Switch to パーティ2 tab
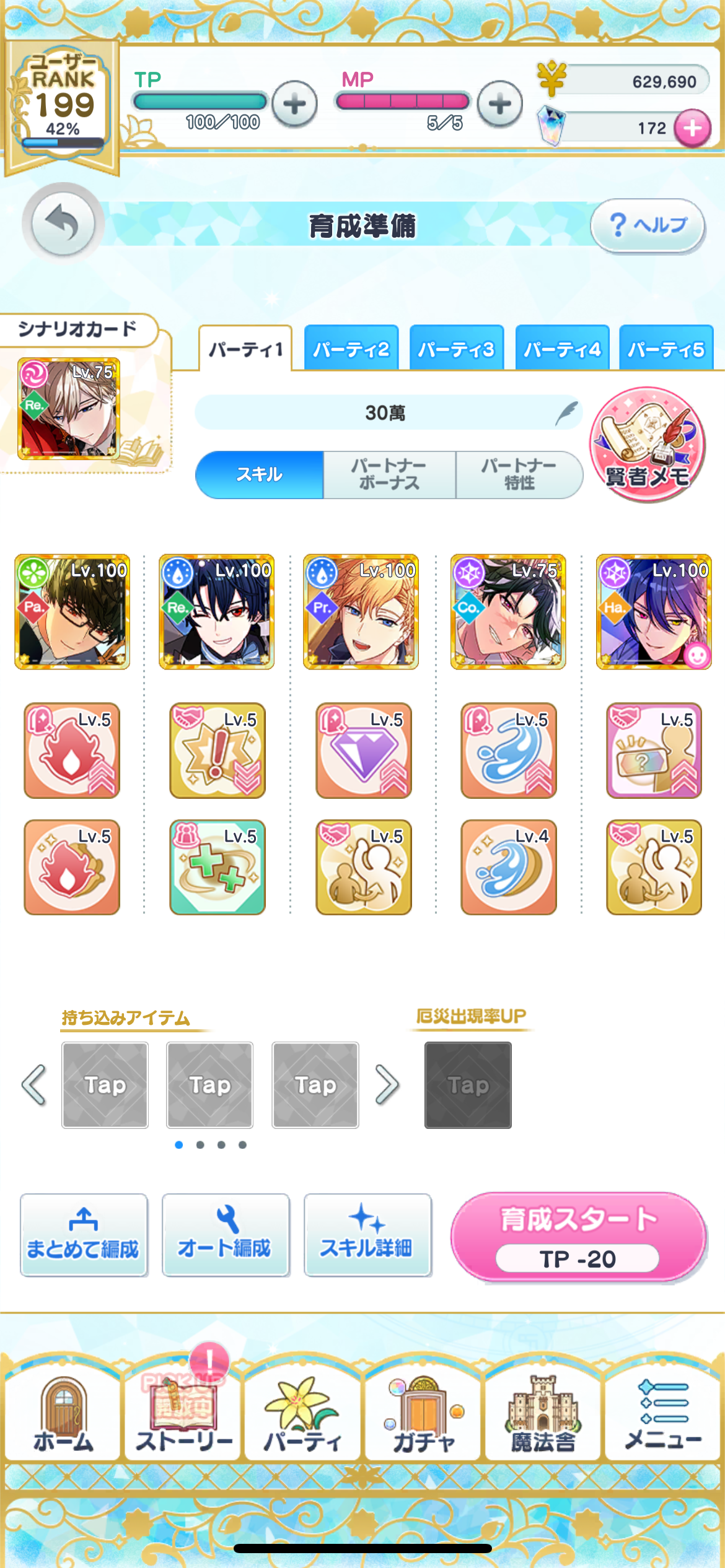Screen dimensions: 725x1568 351,349
